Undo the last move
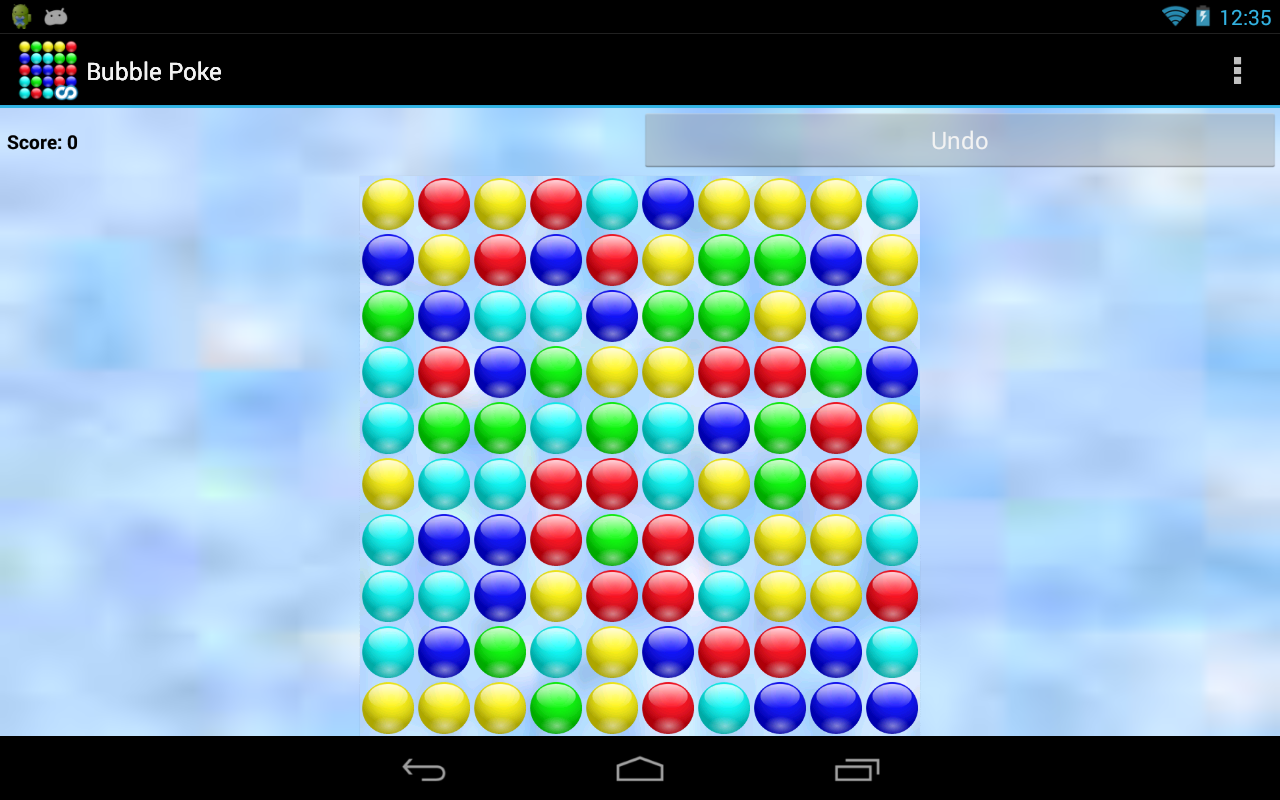This screenshot has width=1280, height=800. coord(959,141)
